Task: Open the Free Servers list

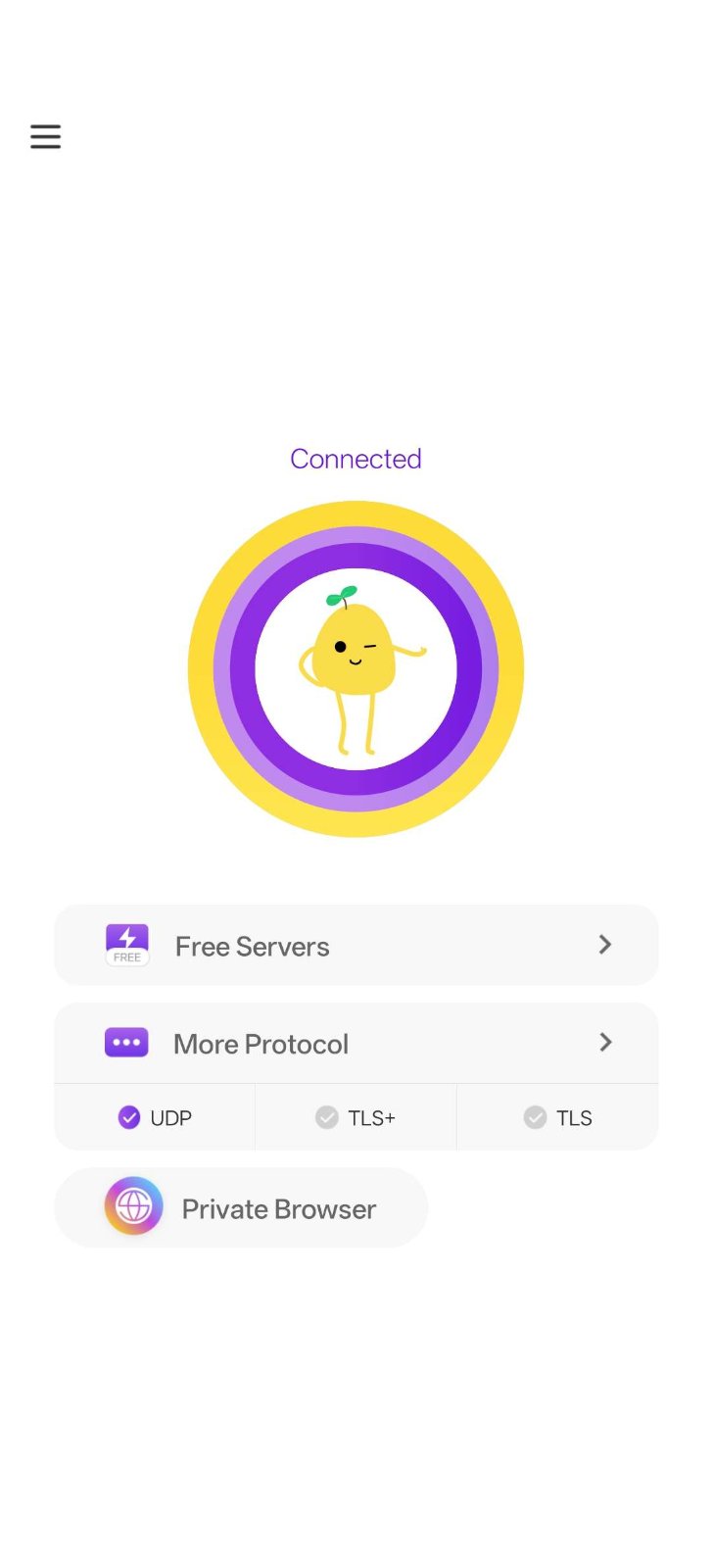Action: 356,946
